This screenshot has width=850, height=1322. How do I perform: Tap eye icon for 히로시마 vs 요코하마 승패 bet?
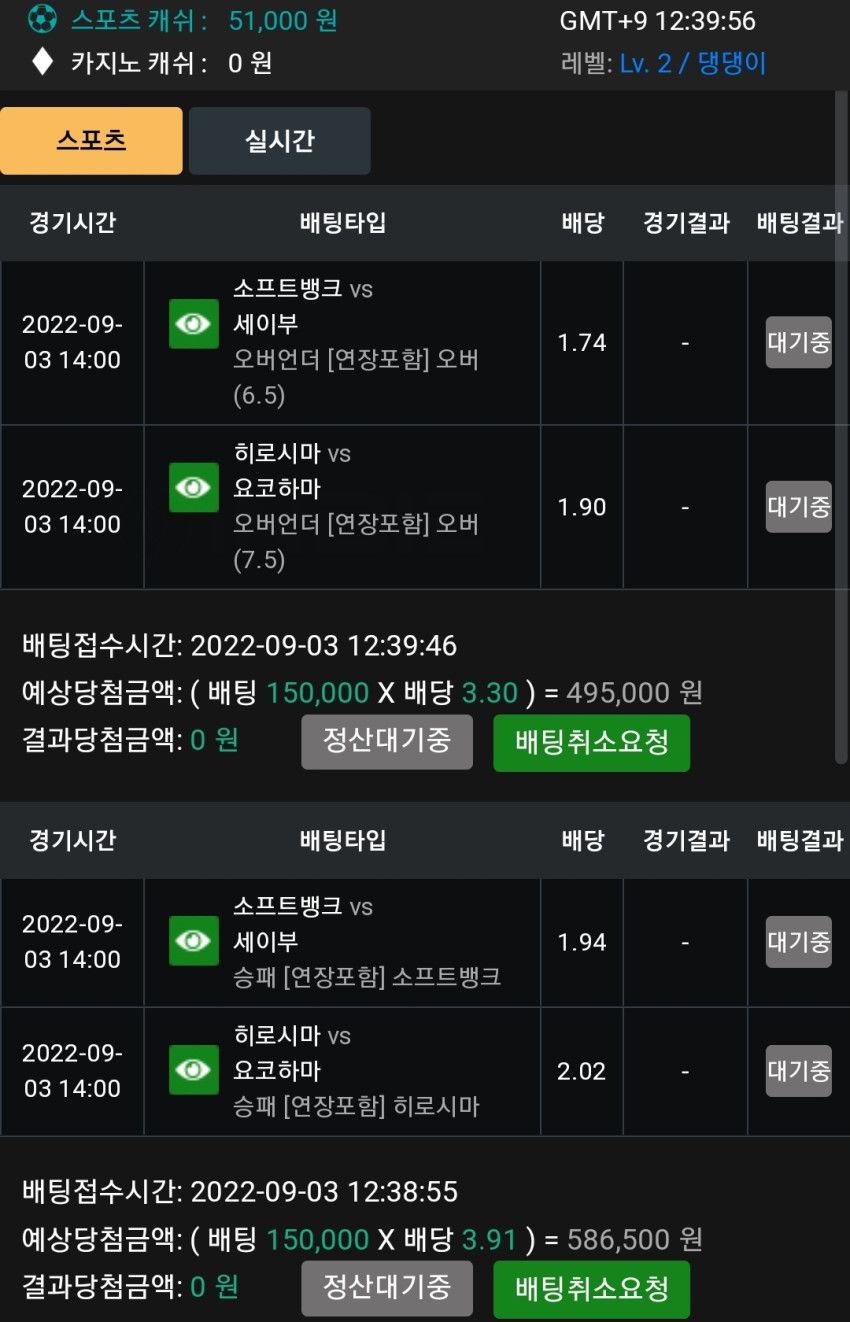click(194, 1070)
